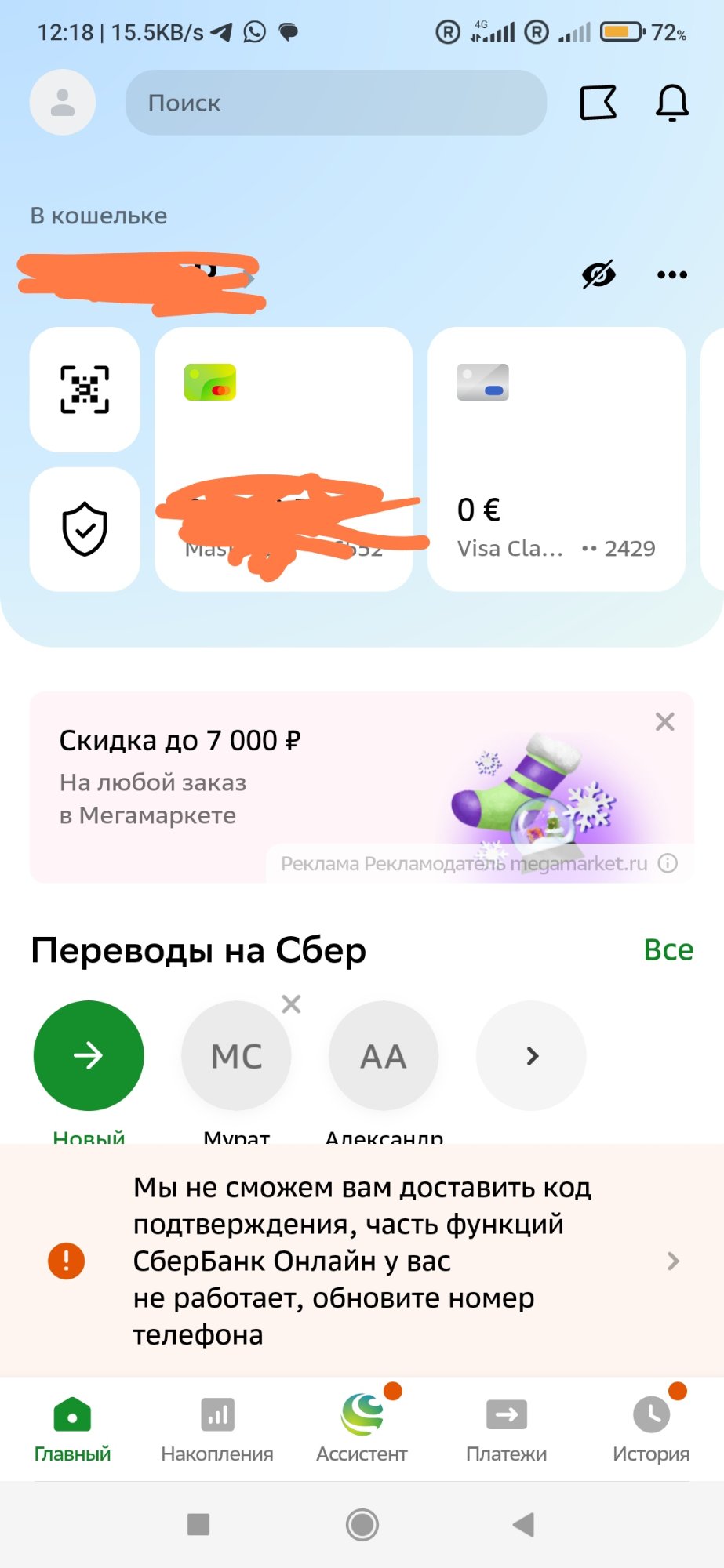Open the wallet three-dot menu

point(671,274)
